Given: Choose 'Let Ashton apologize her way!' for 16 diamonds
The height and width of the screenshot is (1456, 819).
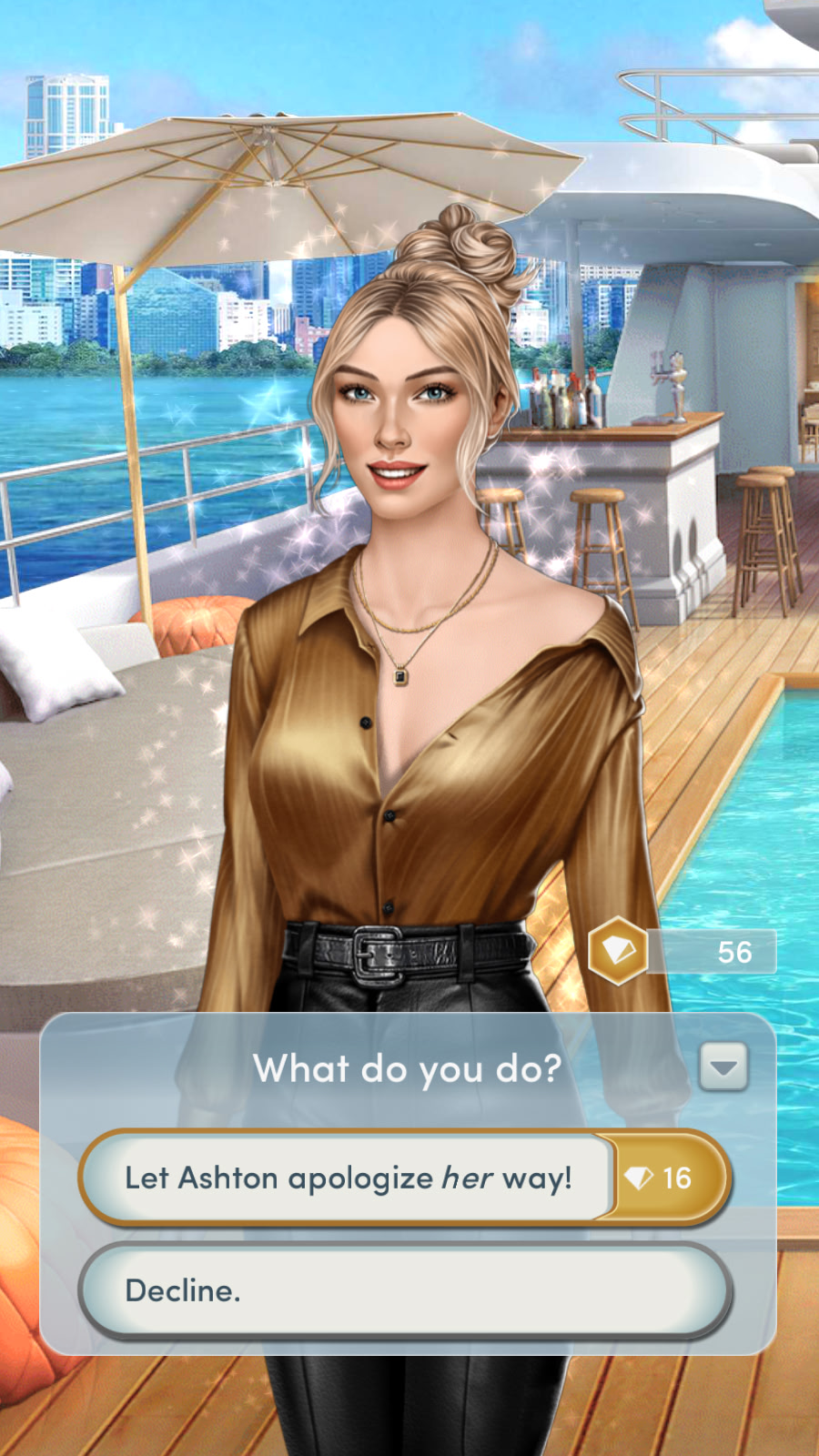Looking at the screenshot, I should 405,1178.
